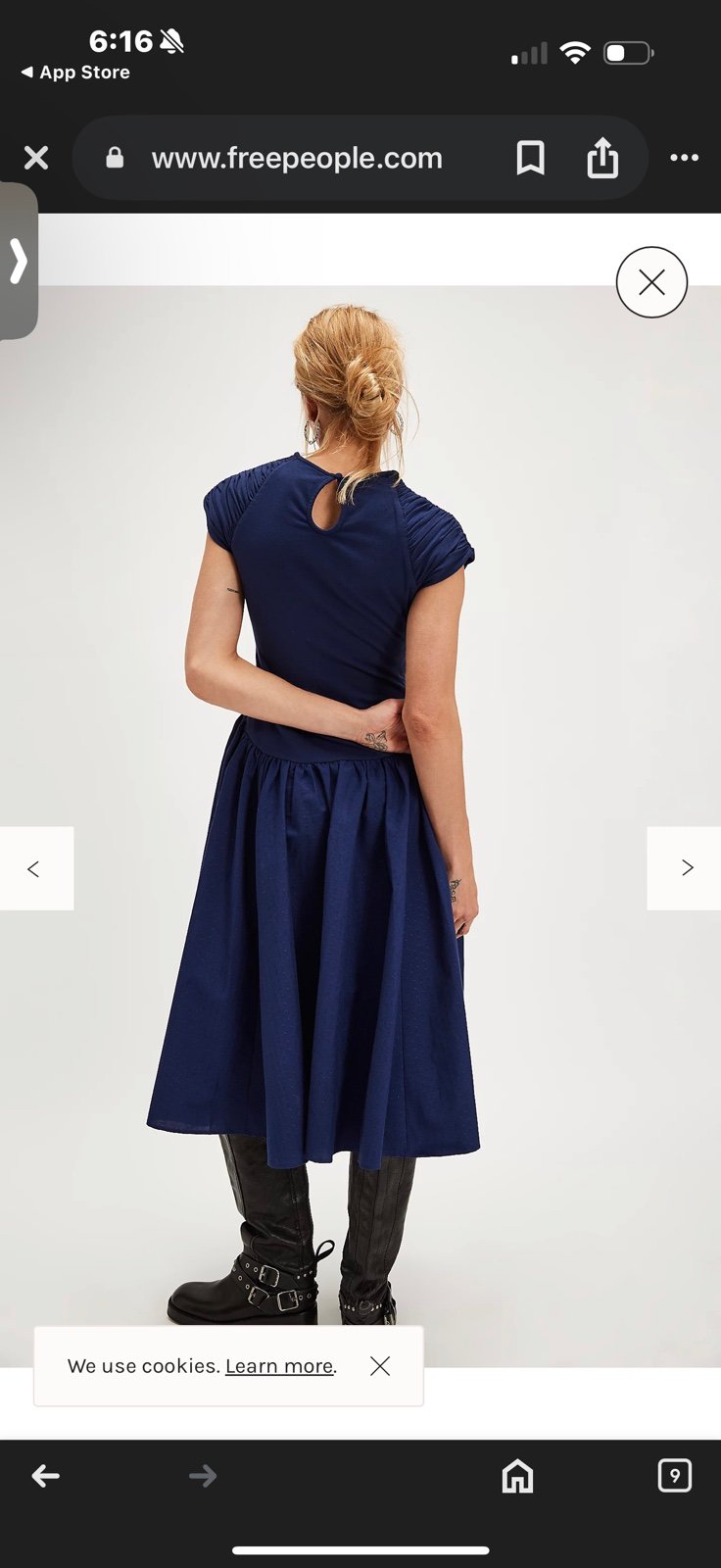Close the enlarged product image view
721x1568 pixels.
click(651, 282)
